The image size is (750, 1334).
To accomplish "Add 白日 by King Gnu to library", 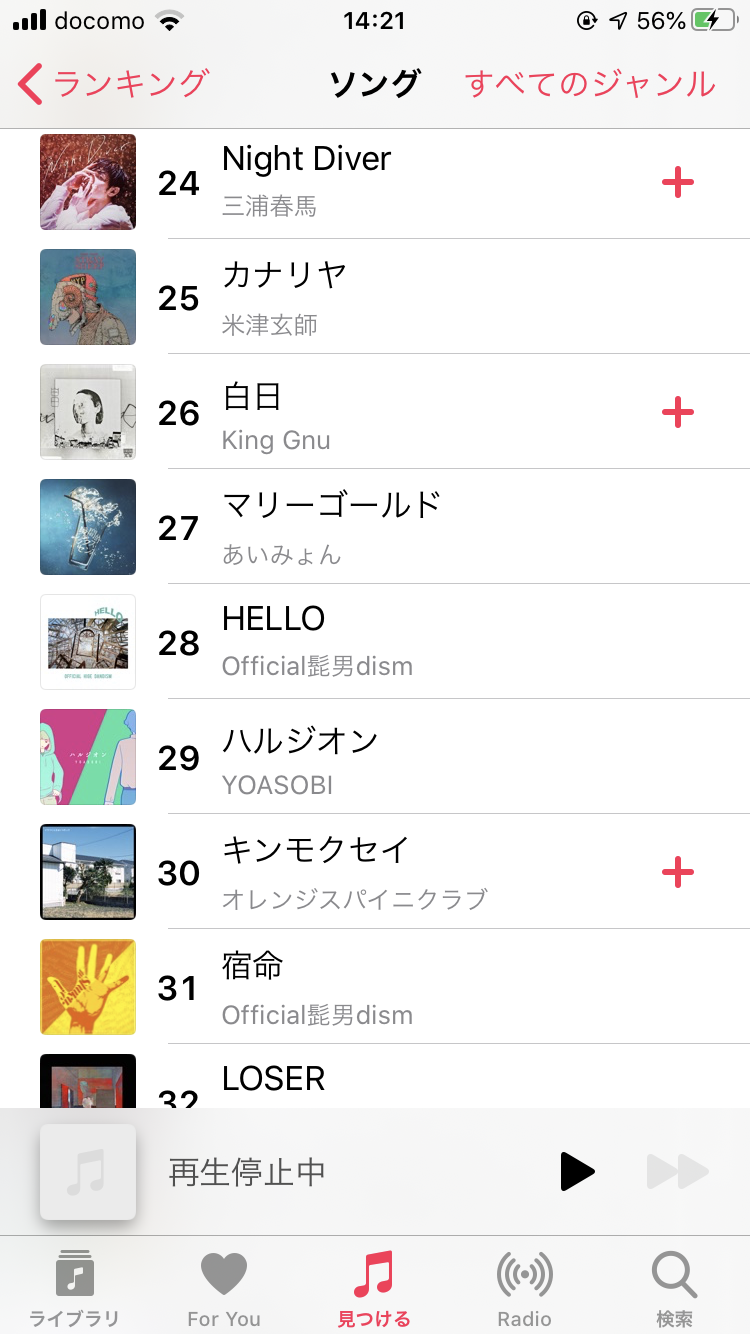I will click(x=677, y=412).
